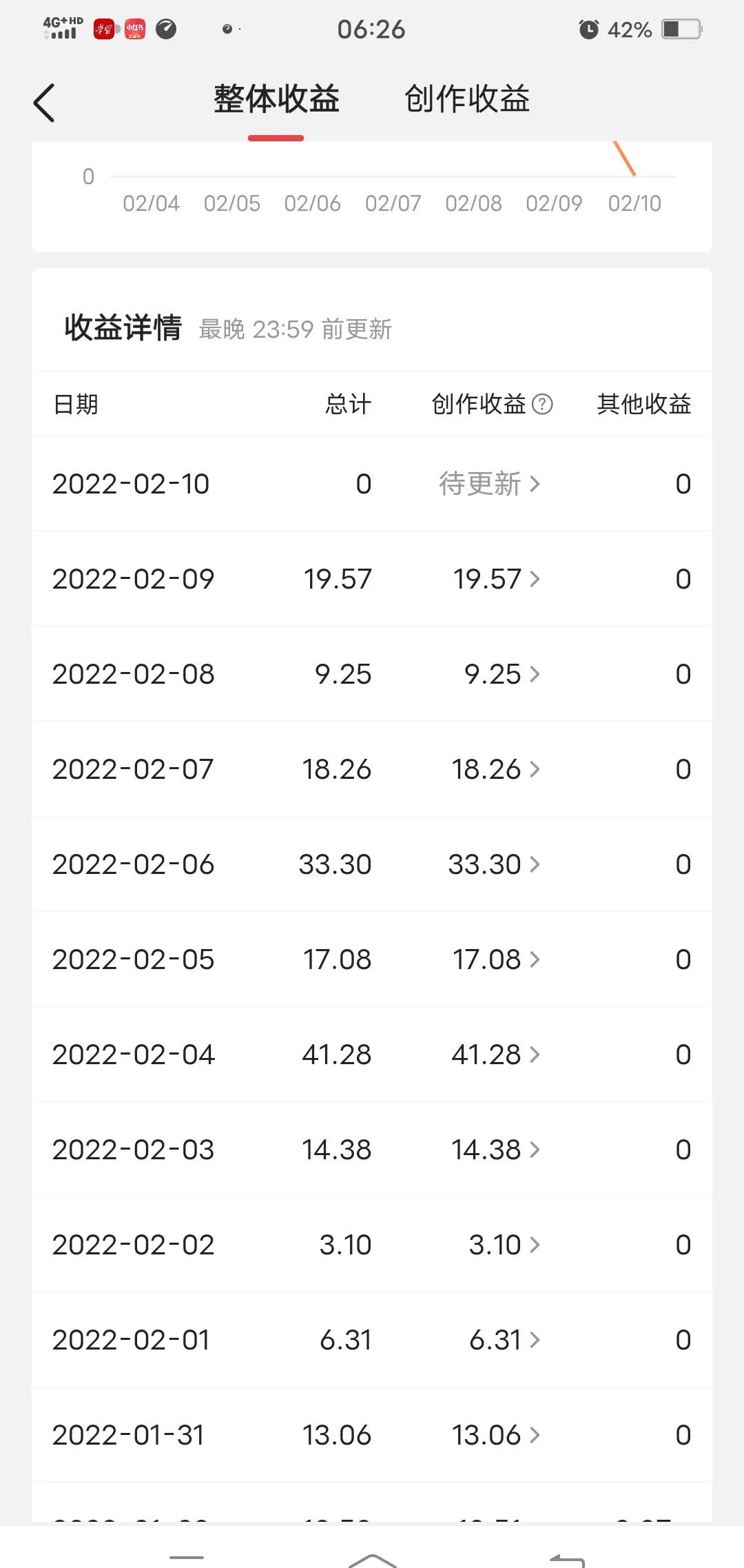744x1568 pixels.
Task: Tap the system home button
Action: pyautogui.click(x=372, y=1559)
